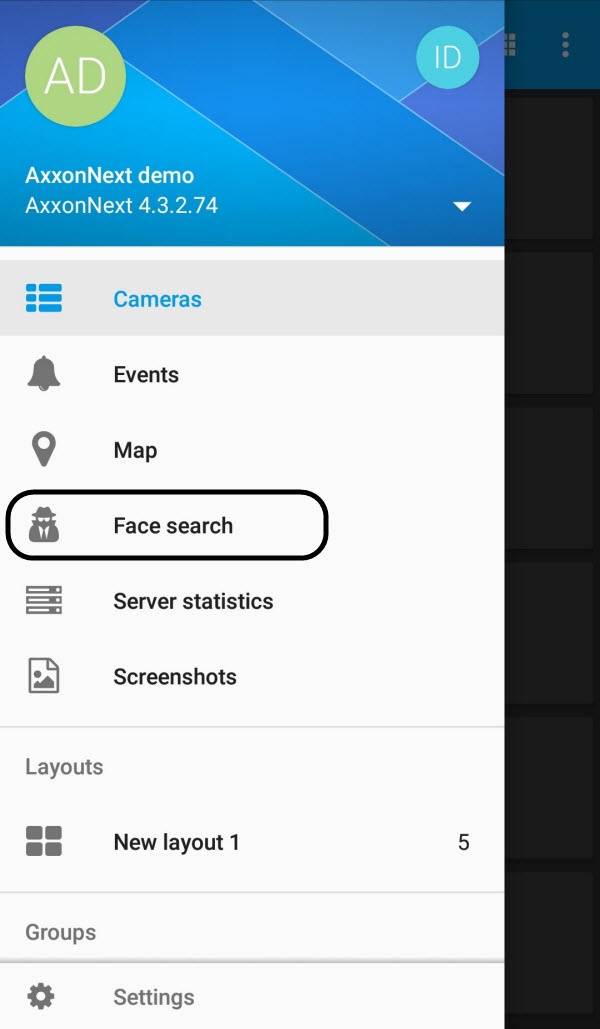Open the Map view
The width and height of the screenshot is (600, 1029).
pos(135,450)
